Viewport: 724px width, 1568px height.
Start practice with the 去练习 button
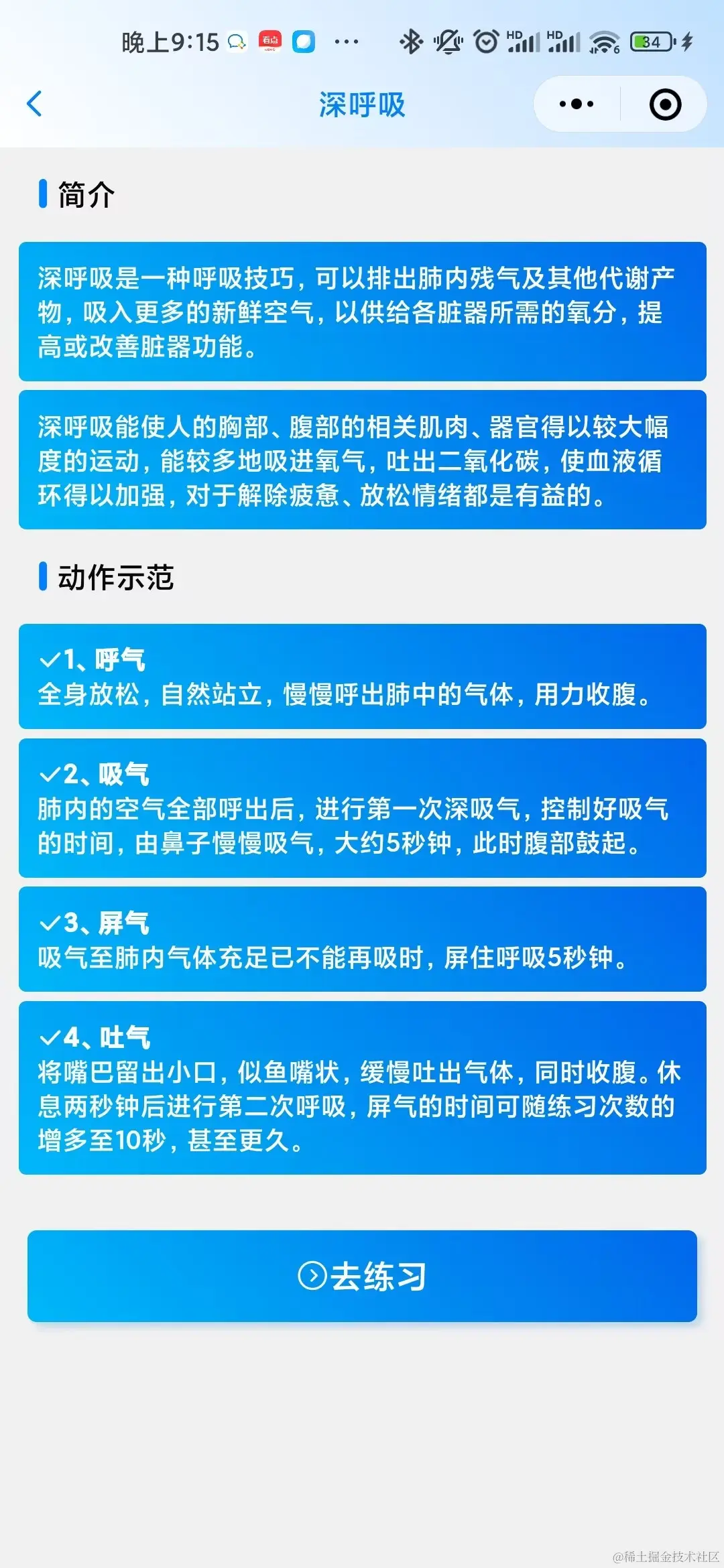(x=362, y=1276)
